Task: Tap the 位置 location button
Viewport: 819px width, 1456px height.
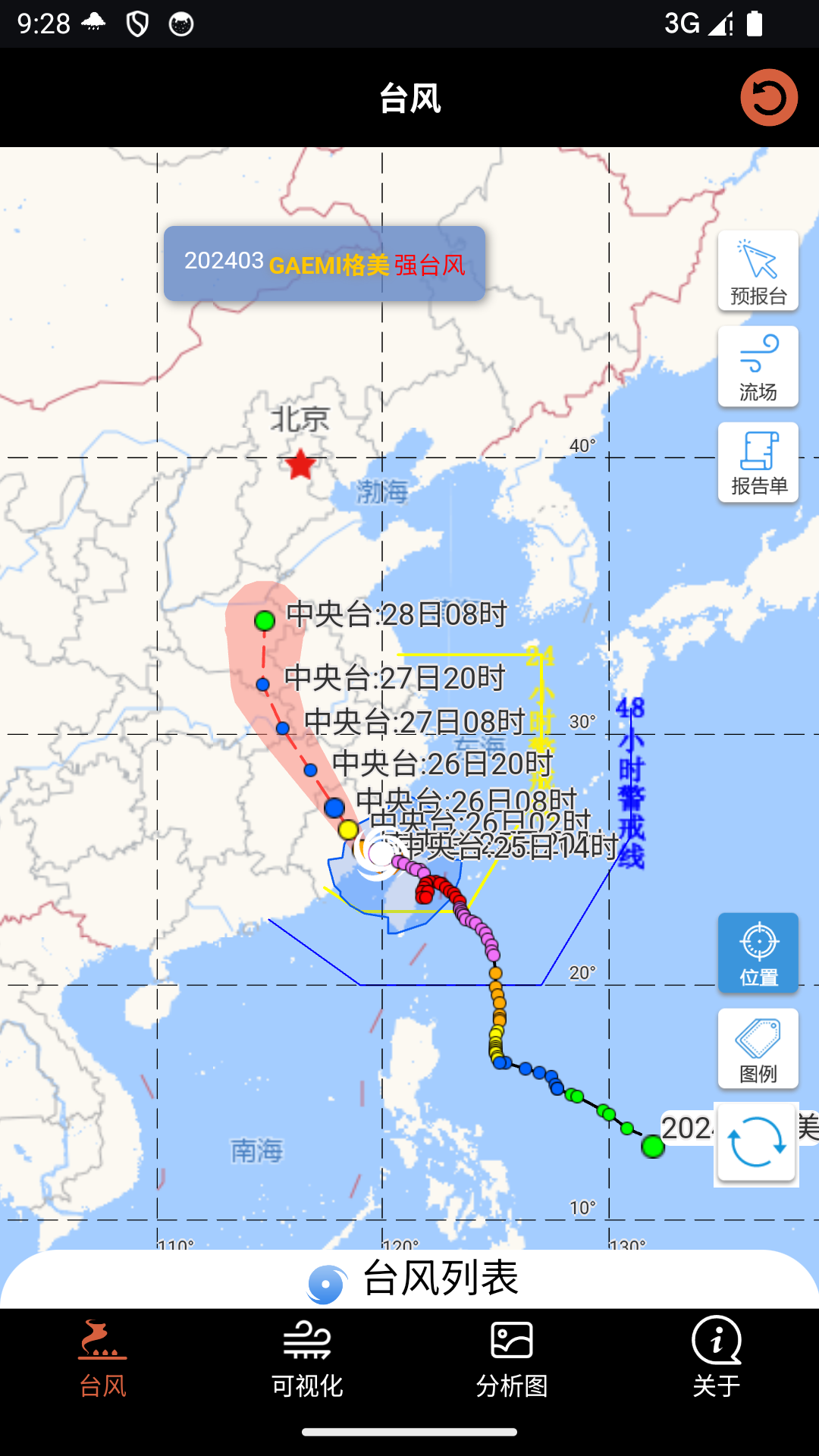Action: 758,953
